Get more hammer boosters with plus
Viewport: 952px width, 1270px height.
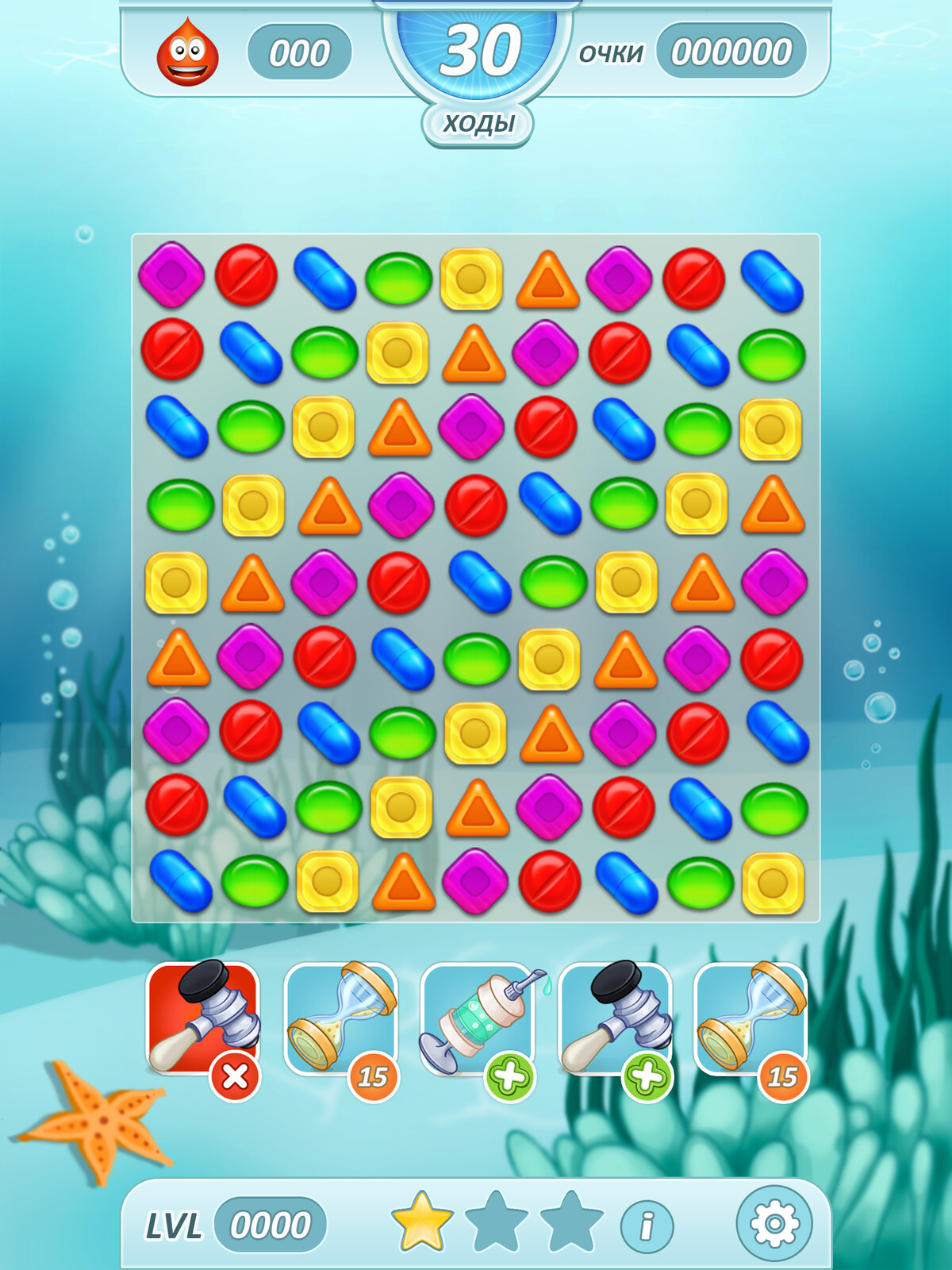point(647,1077)
